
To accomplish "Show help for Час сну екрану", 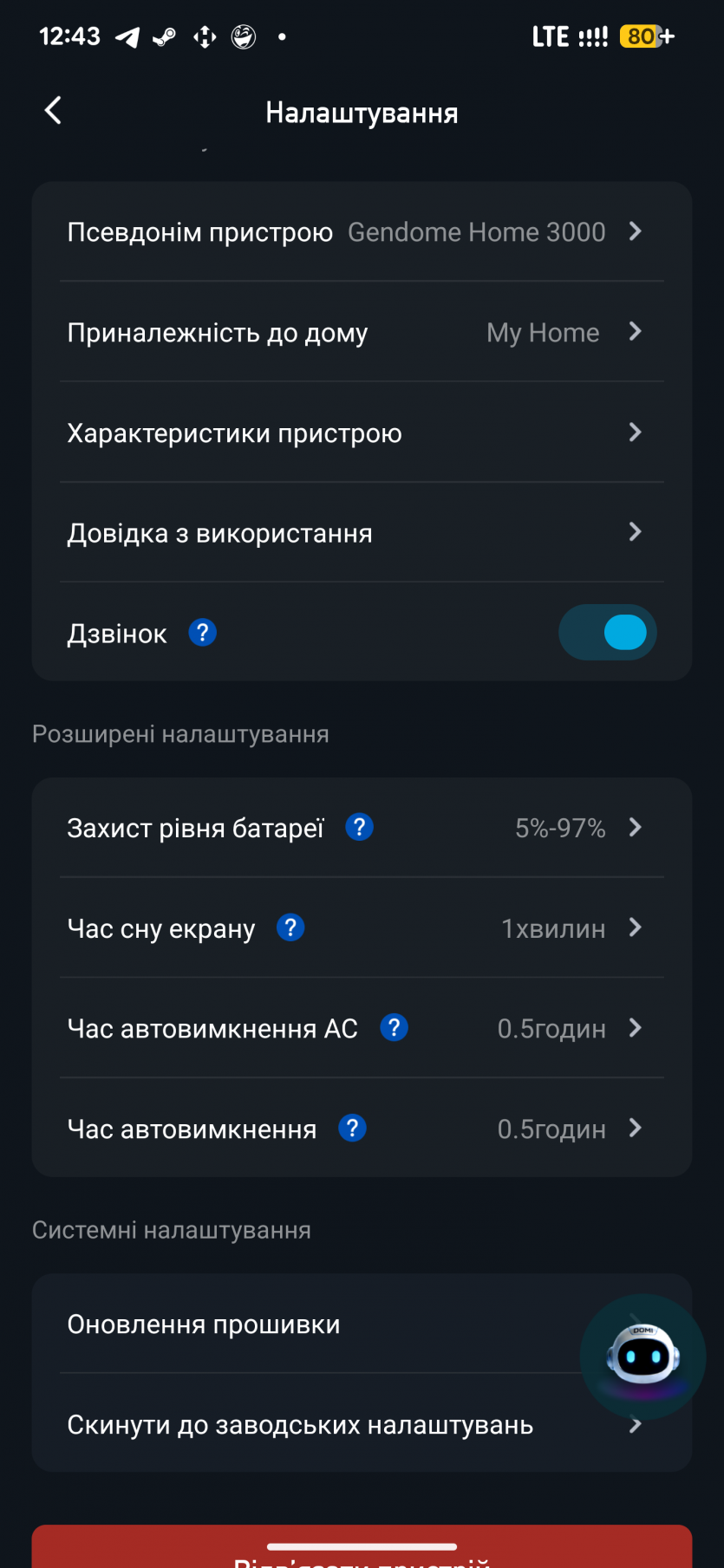I will click(x=290, y=927).
